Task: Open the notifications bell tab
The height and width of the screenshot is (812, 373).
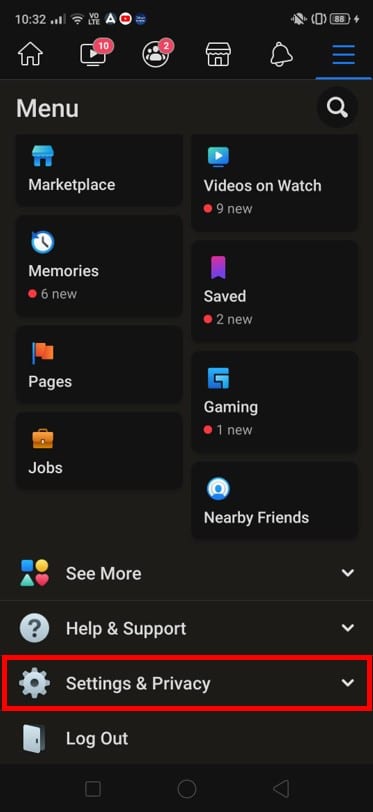Action: (x=281, y=54)
